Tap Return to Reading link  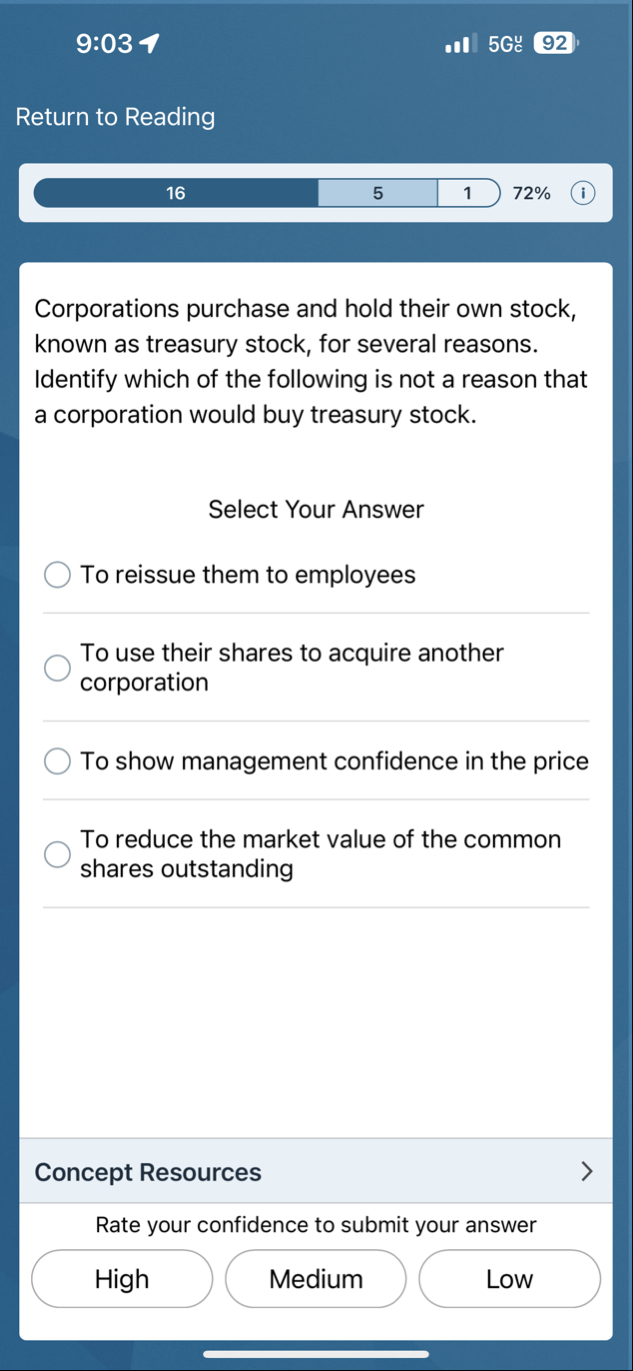pyautogui.click(x=115, y=117)
